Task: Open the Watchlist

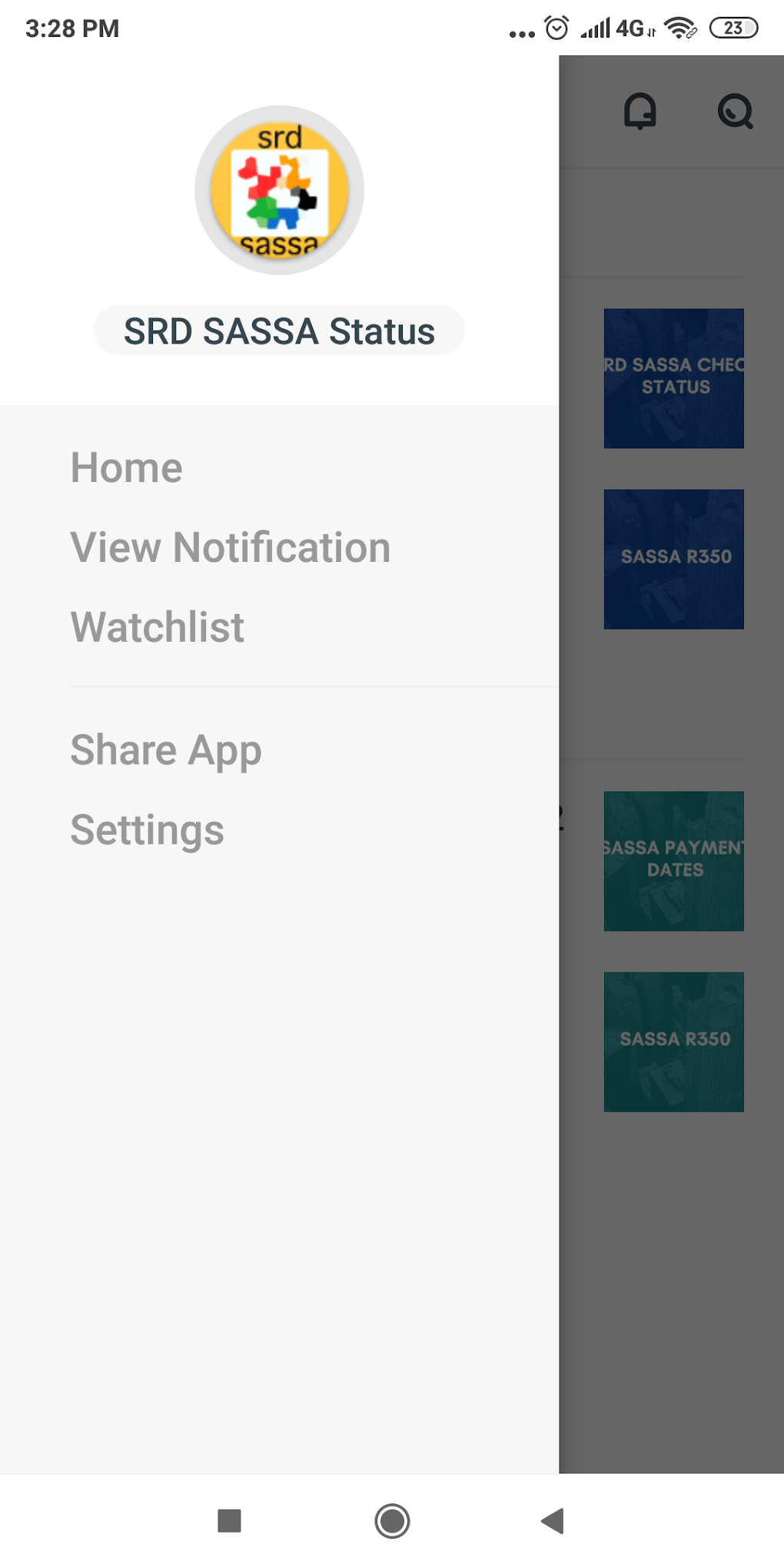Action: click(x=158, y=627)
